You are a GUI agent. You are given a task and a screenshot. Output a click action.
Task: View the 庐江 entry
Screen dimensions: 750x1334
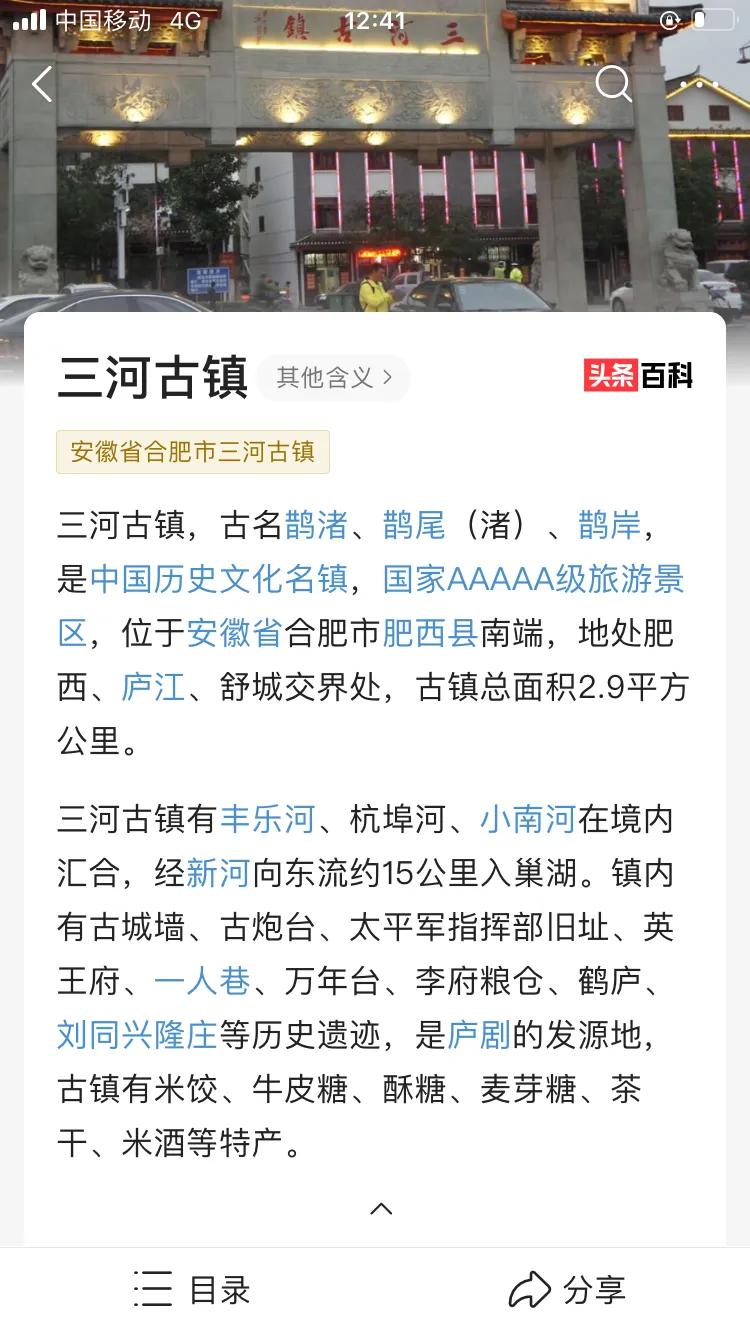click(x=153, y=687)
